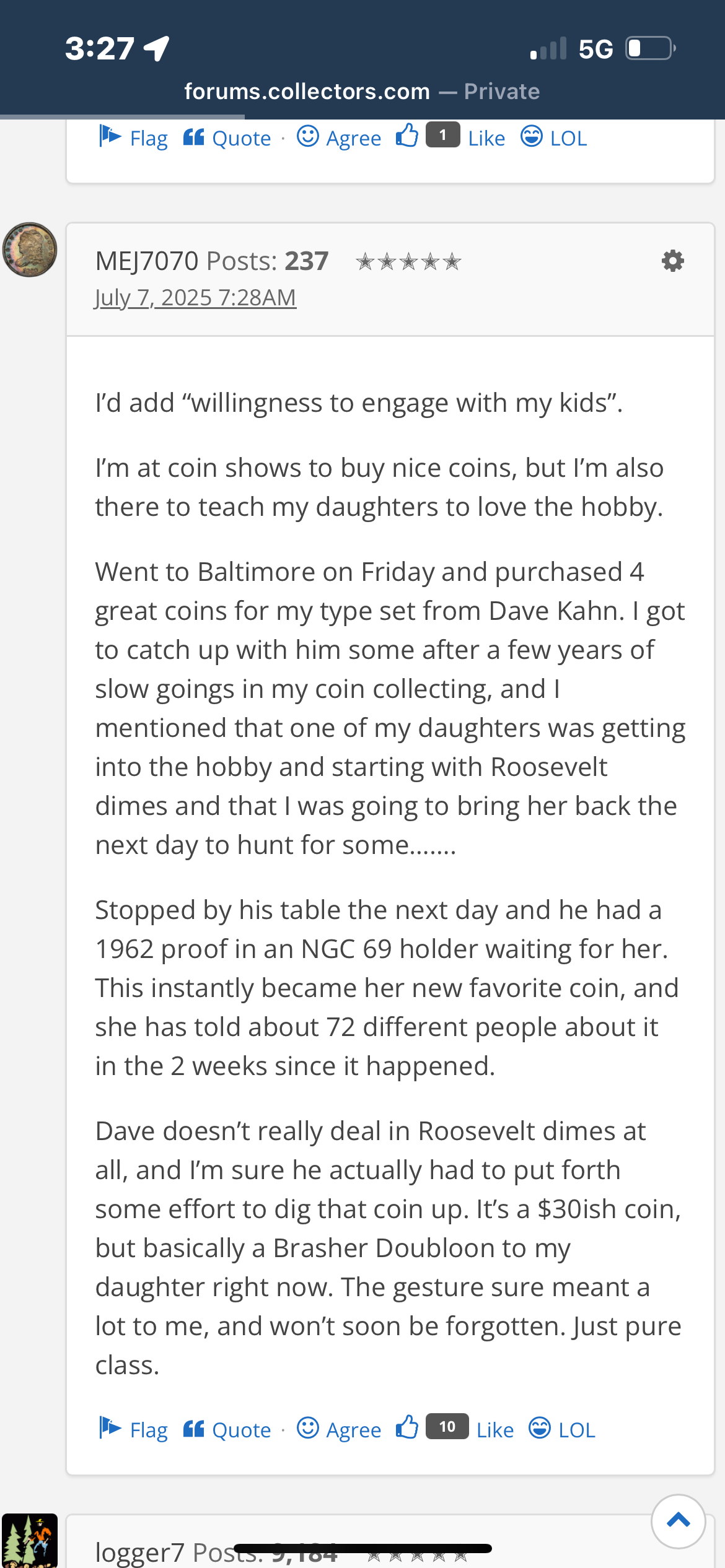Agree with the post with 1 like

[339, 137]
